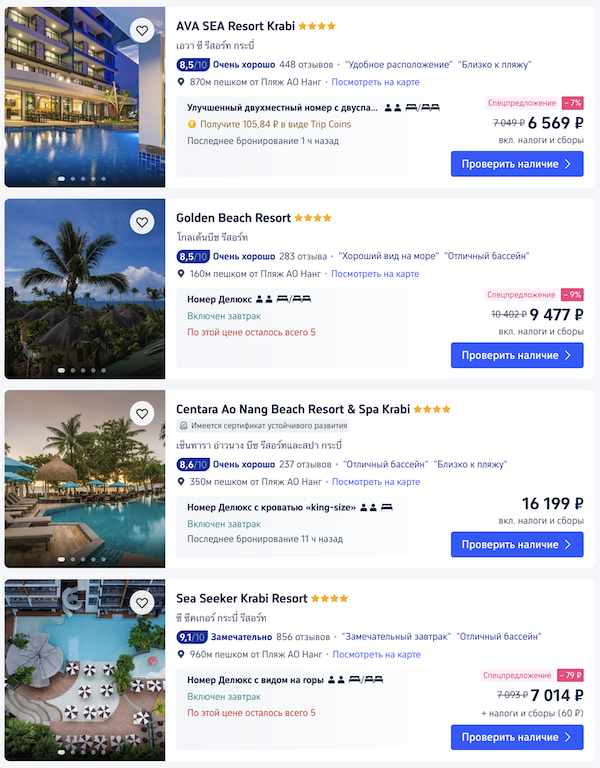Screen dimensions: 600x768
Task: Open Sea Seeker Krabi Resort hotel title
Action: (241, 598)
